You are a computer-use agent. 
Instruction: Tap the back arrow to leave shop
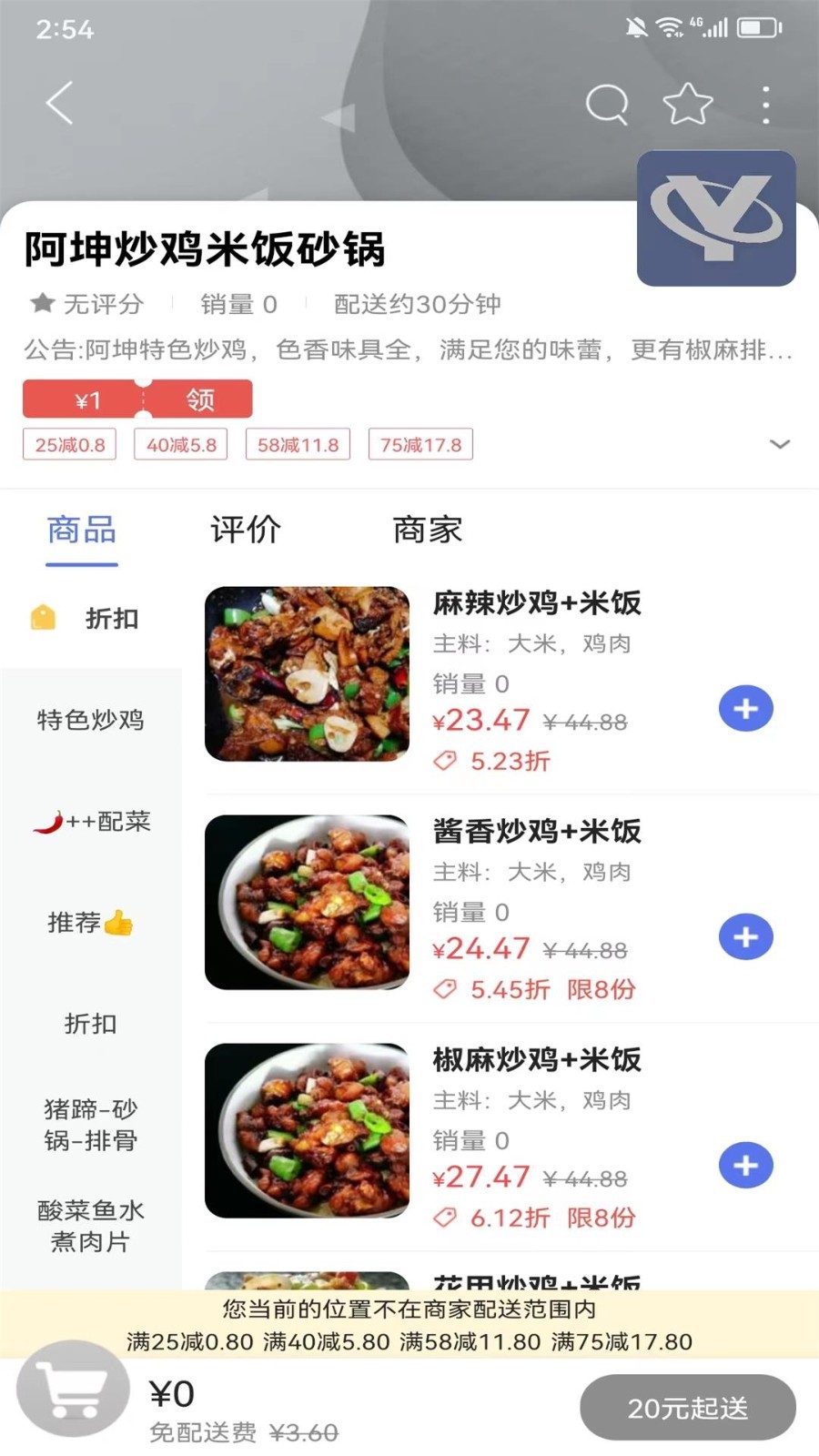click(x=58, y=103)
